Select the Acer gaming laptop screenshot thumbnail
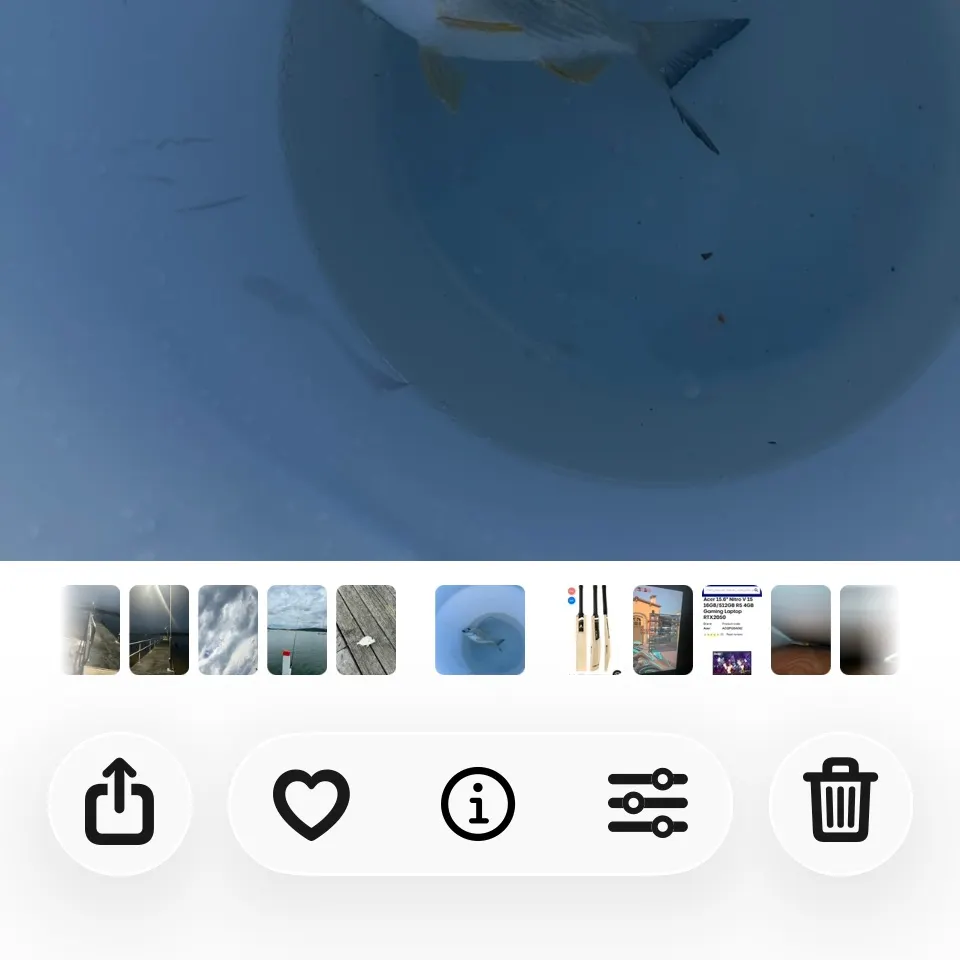The height and width of the screenshot is (960, 960). pos(732,630)
